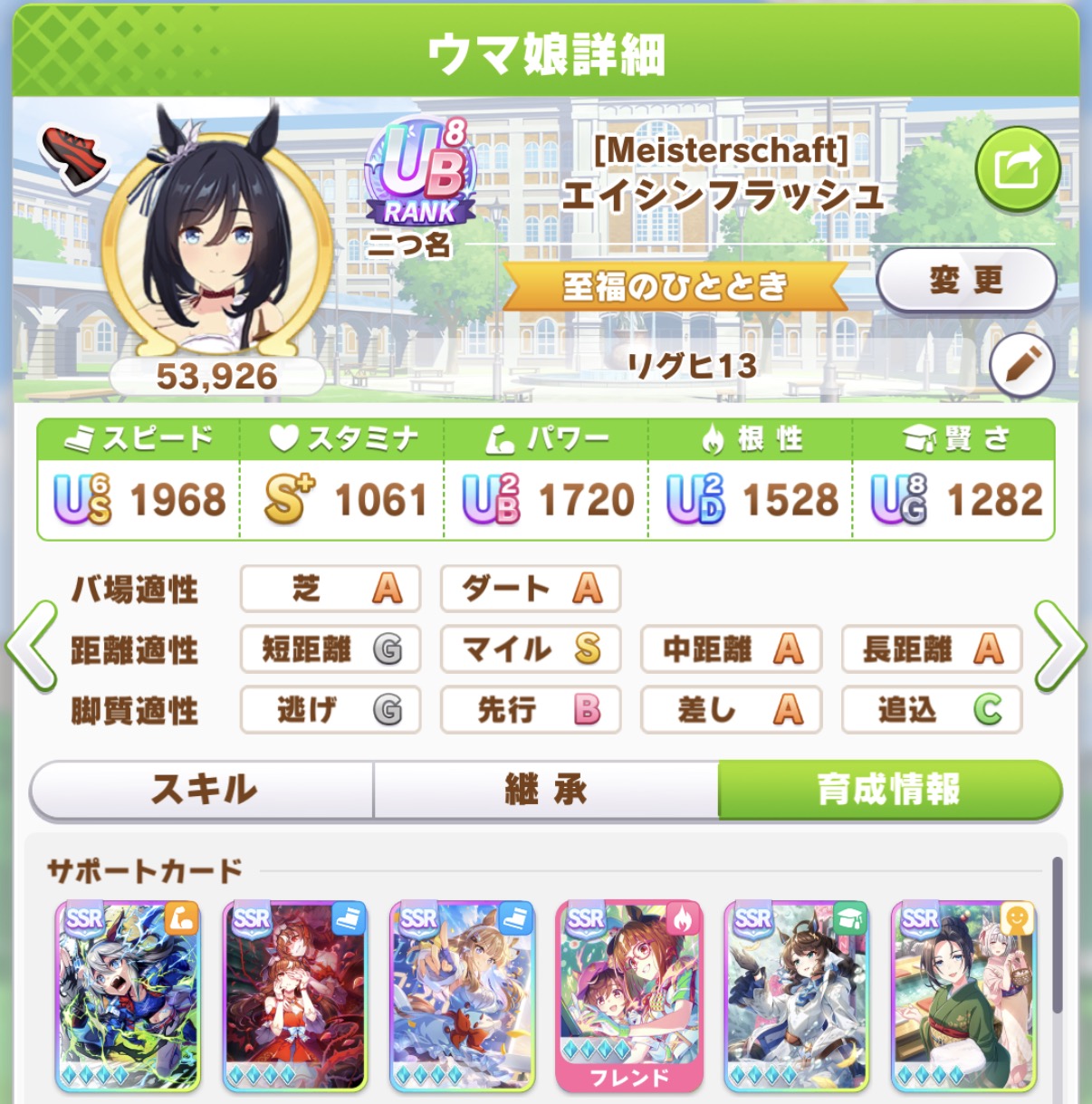The width and height of the screenshot is (1092, 1104).
Task: Switch to the スキル tab
Action: click(x=203, y=790)
